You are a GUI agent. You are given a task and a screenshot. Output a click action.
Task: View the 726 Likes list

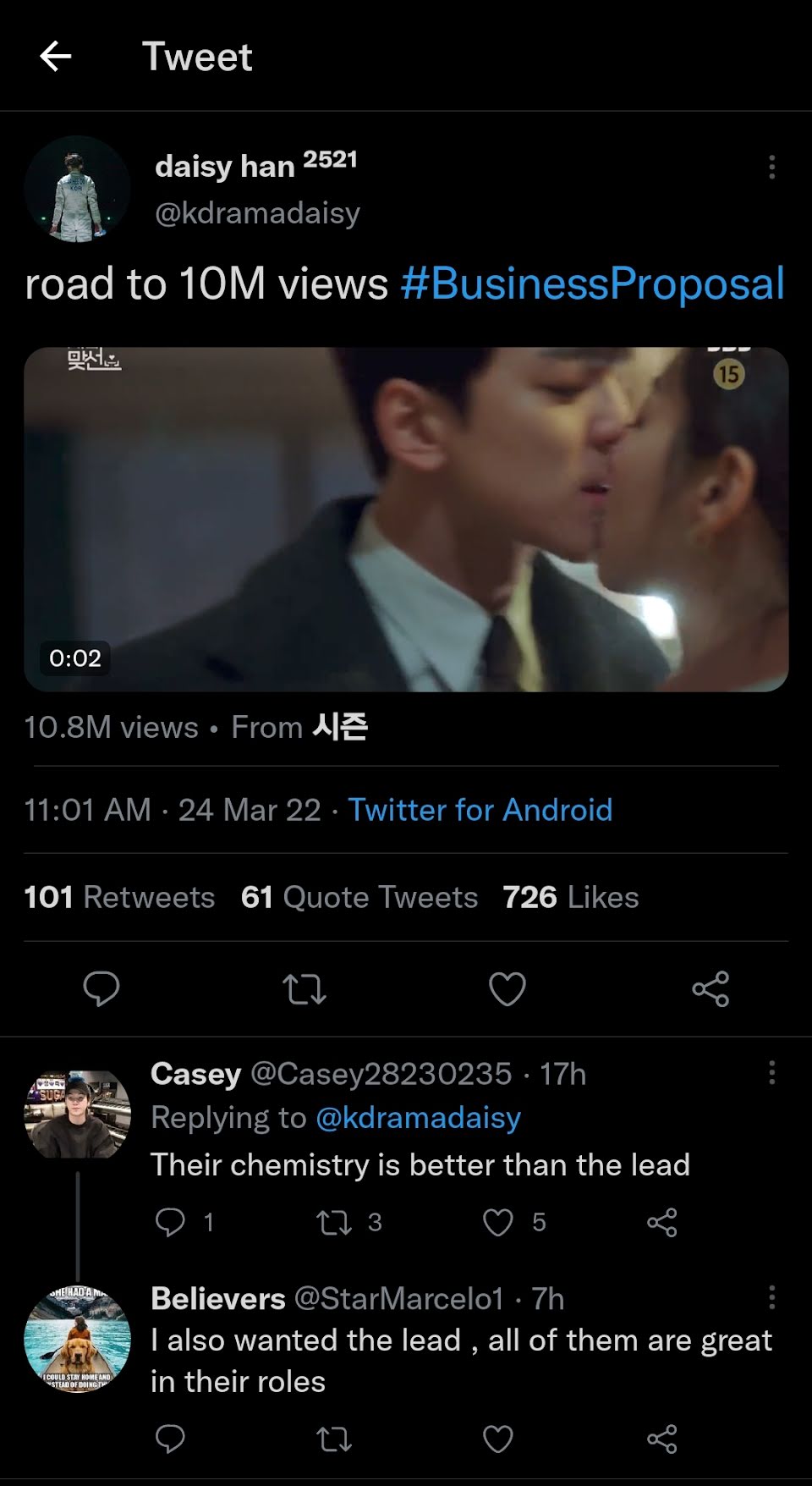[x=570, y=897]
